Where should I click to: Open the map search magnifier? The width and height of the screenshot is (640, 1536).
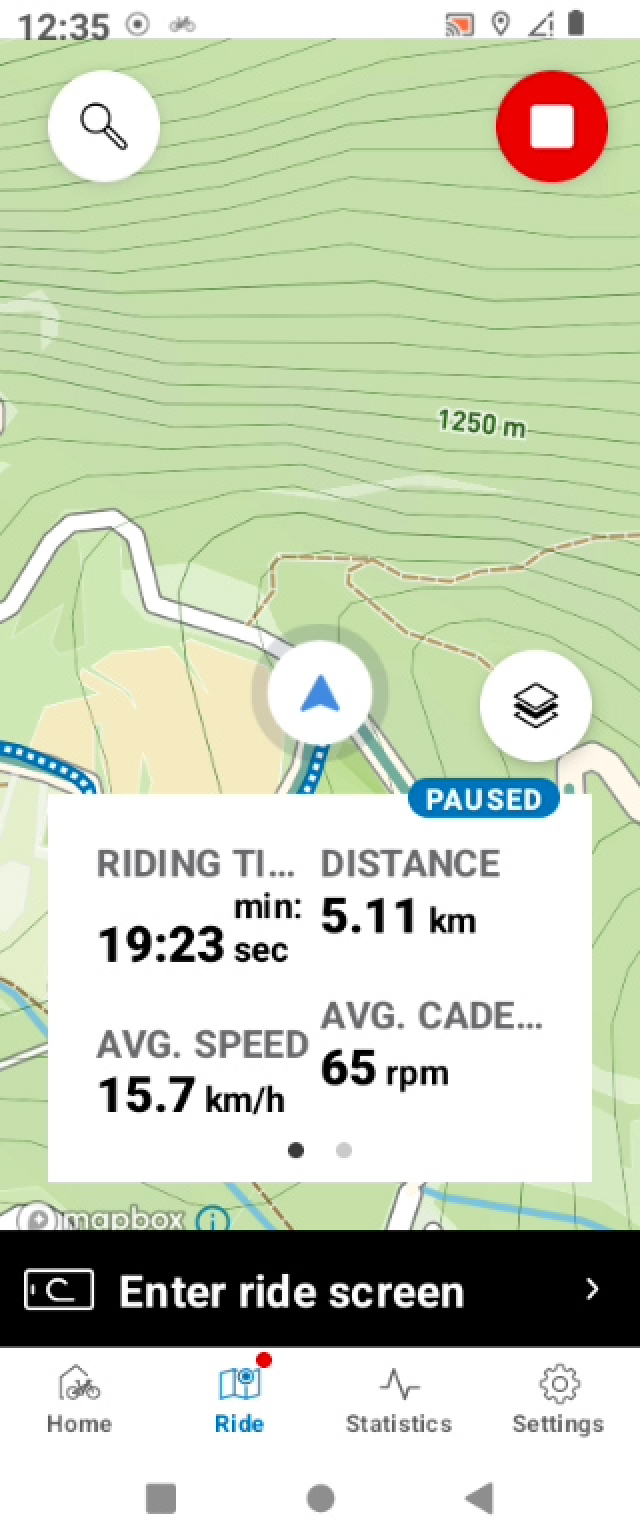[x=104, y=127]
